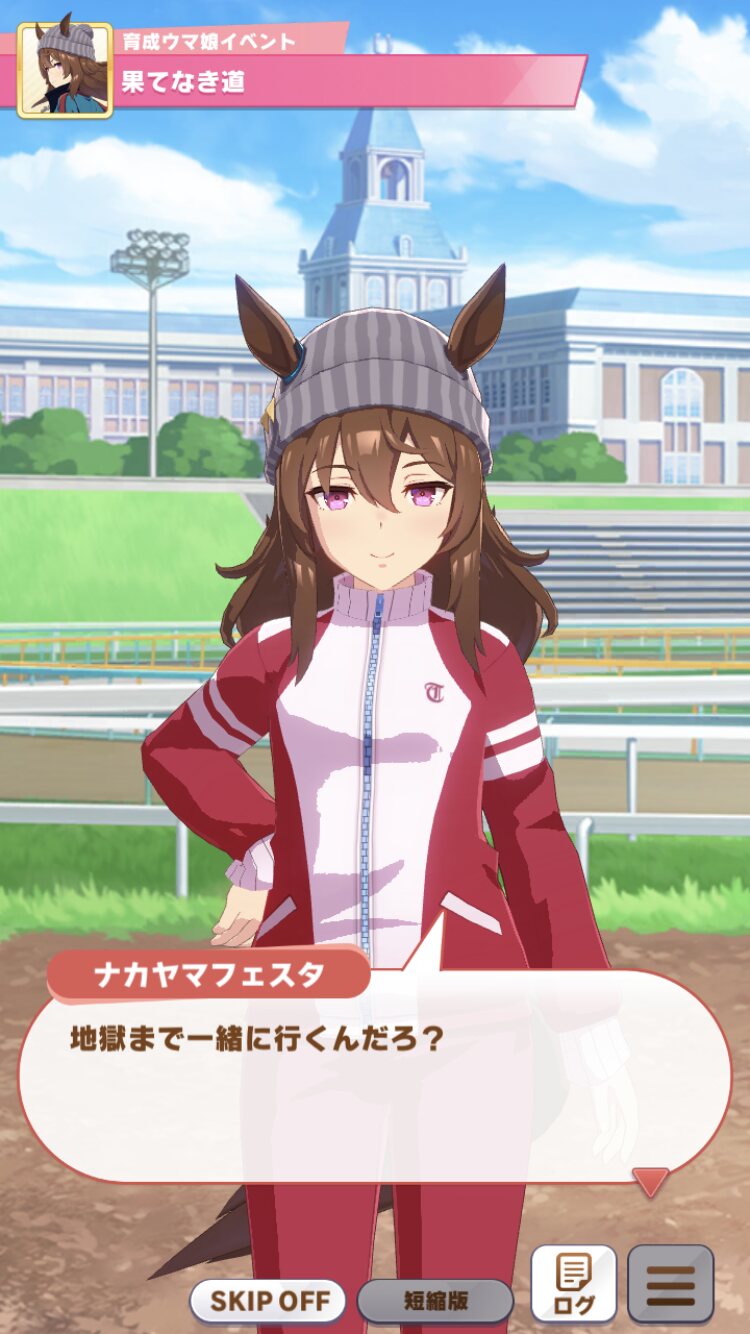750x1334 pixels.
Task: Open the ログ dialogue log
Action: click(573, 1284)
